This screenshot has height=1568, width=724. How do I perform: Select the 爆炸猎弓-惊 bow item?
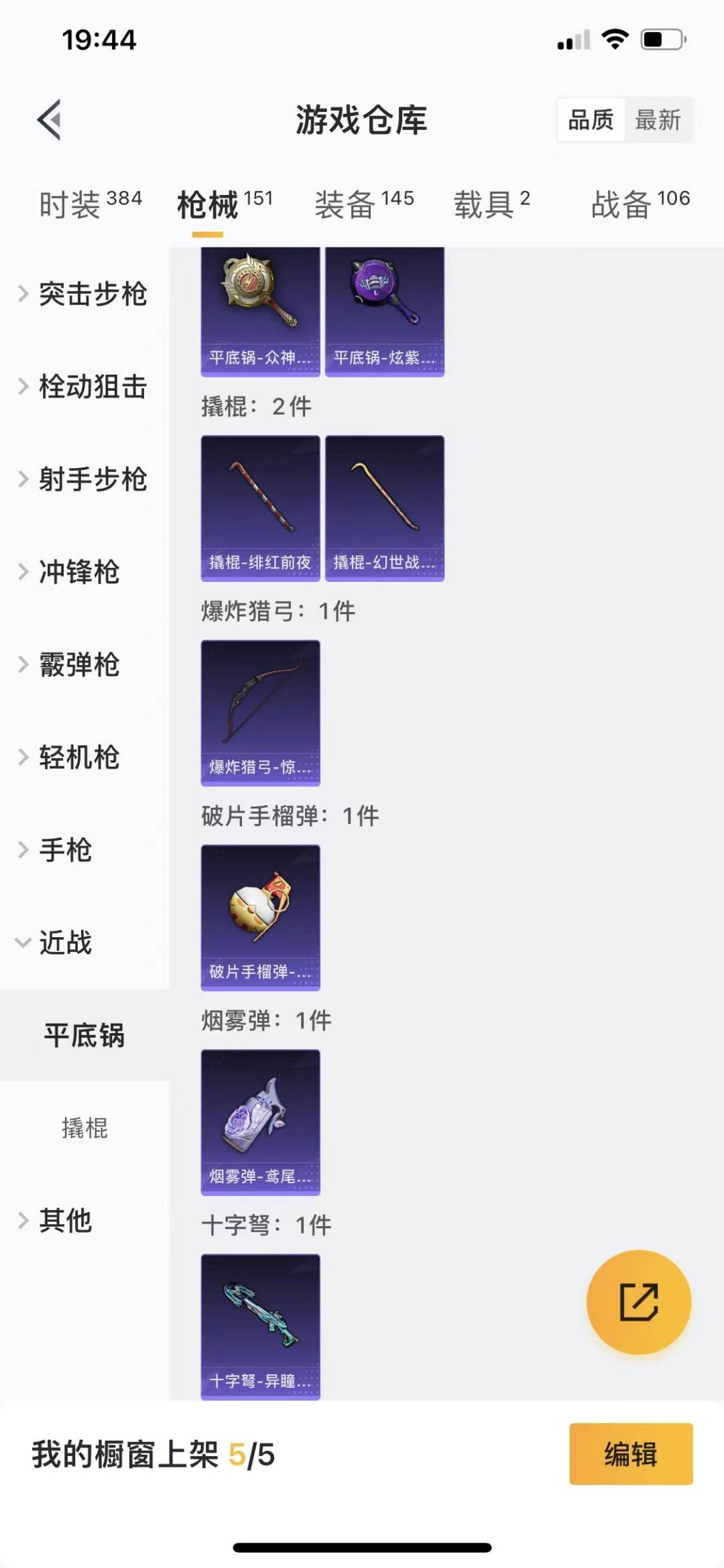click(260, 714)
